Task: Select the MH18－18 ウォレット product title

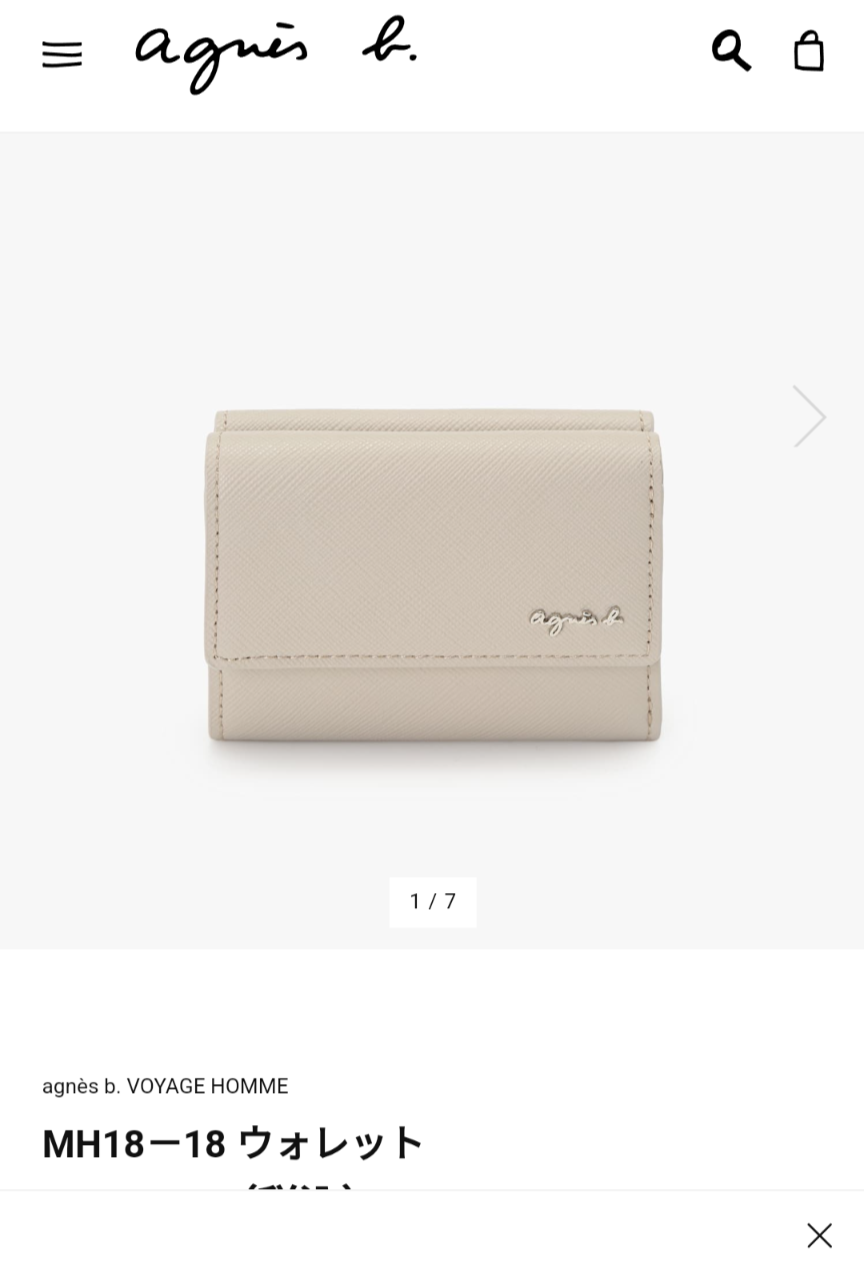Action: tap(231, 1143)
